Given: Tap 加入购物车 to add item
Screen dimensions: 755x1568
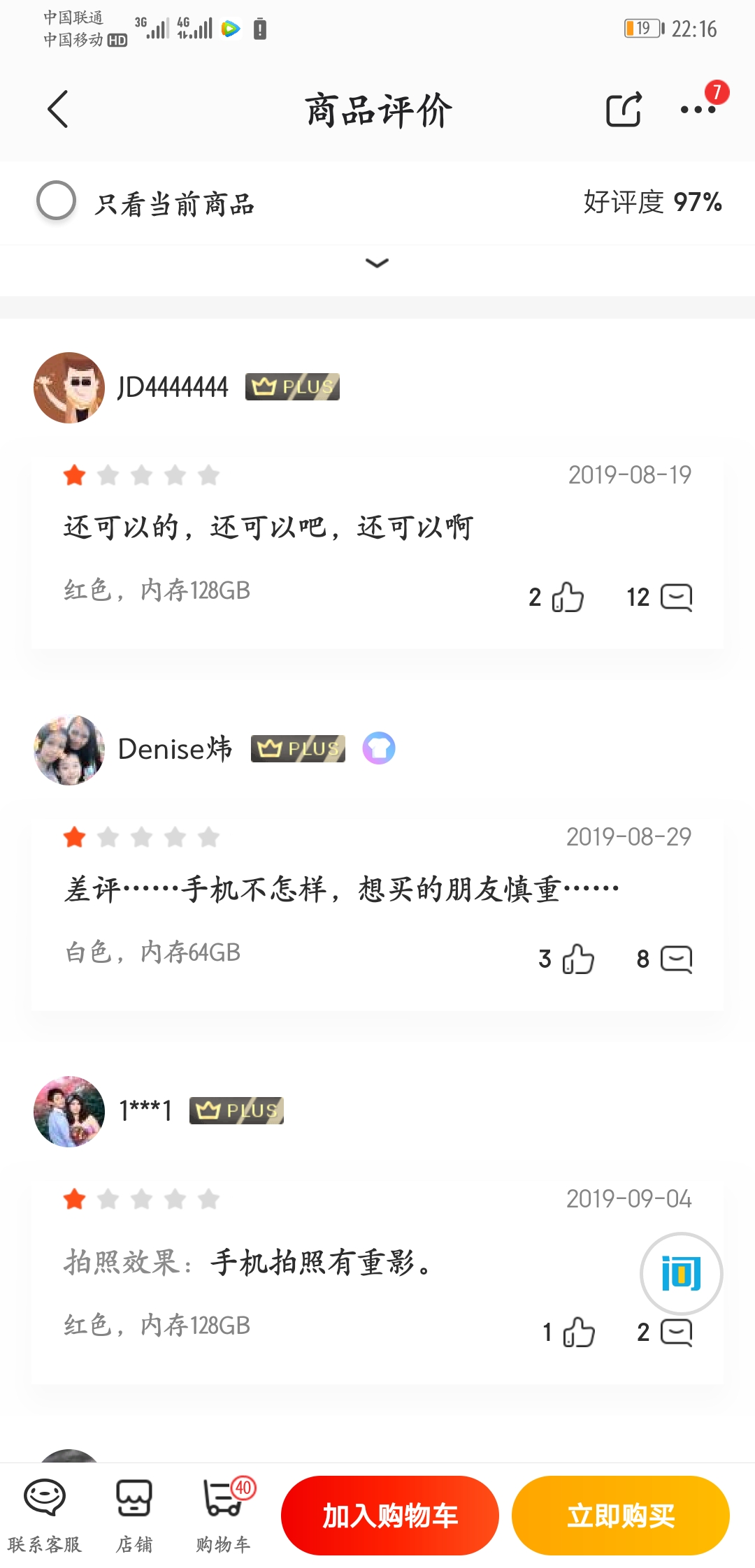Looking at the screenshot, I should [x=389, y=1516].
